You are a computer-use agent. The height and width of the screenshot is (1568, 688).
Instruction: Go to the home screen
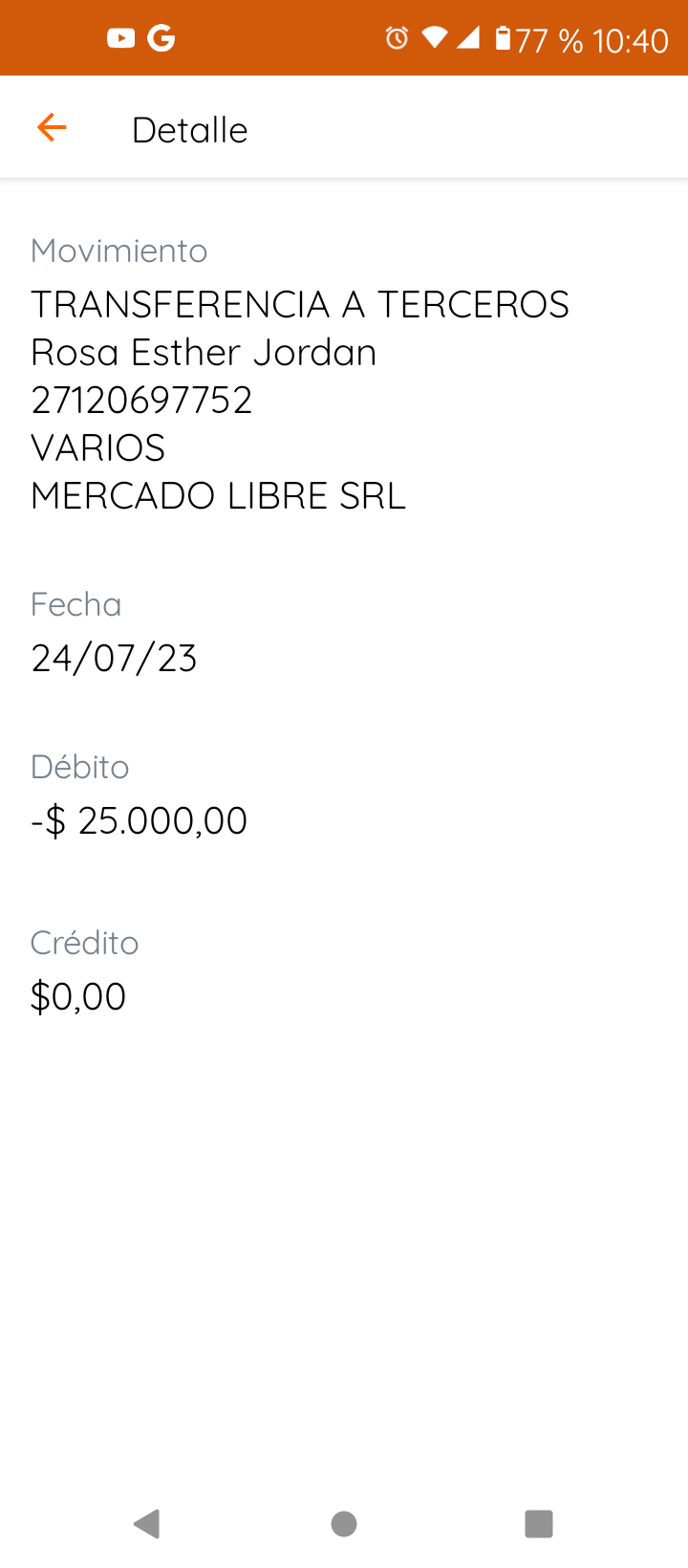tap(344, 1523)
